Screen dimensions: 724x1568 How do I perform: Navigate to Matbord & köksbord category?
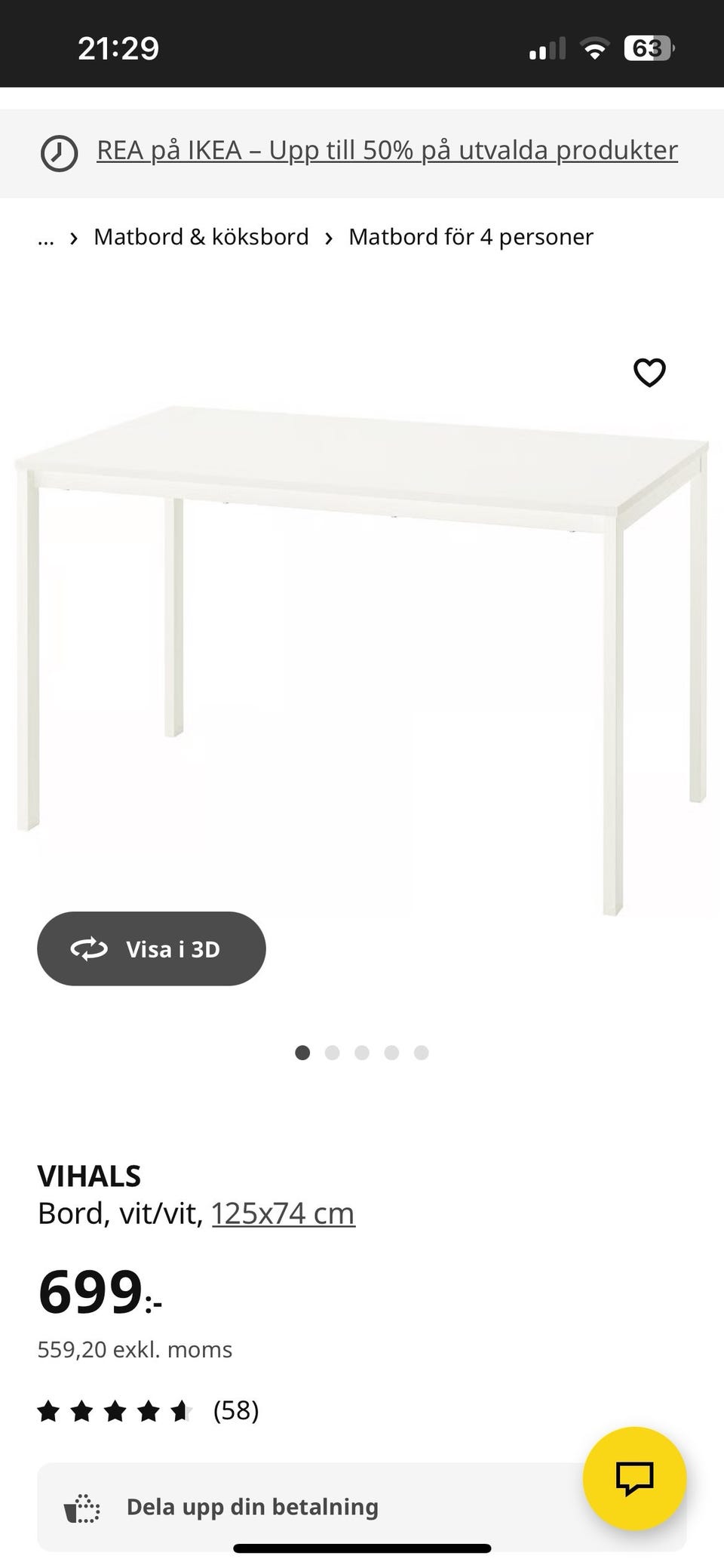(201, 236)
